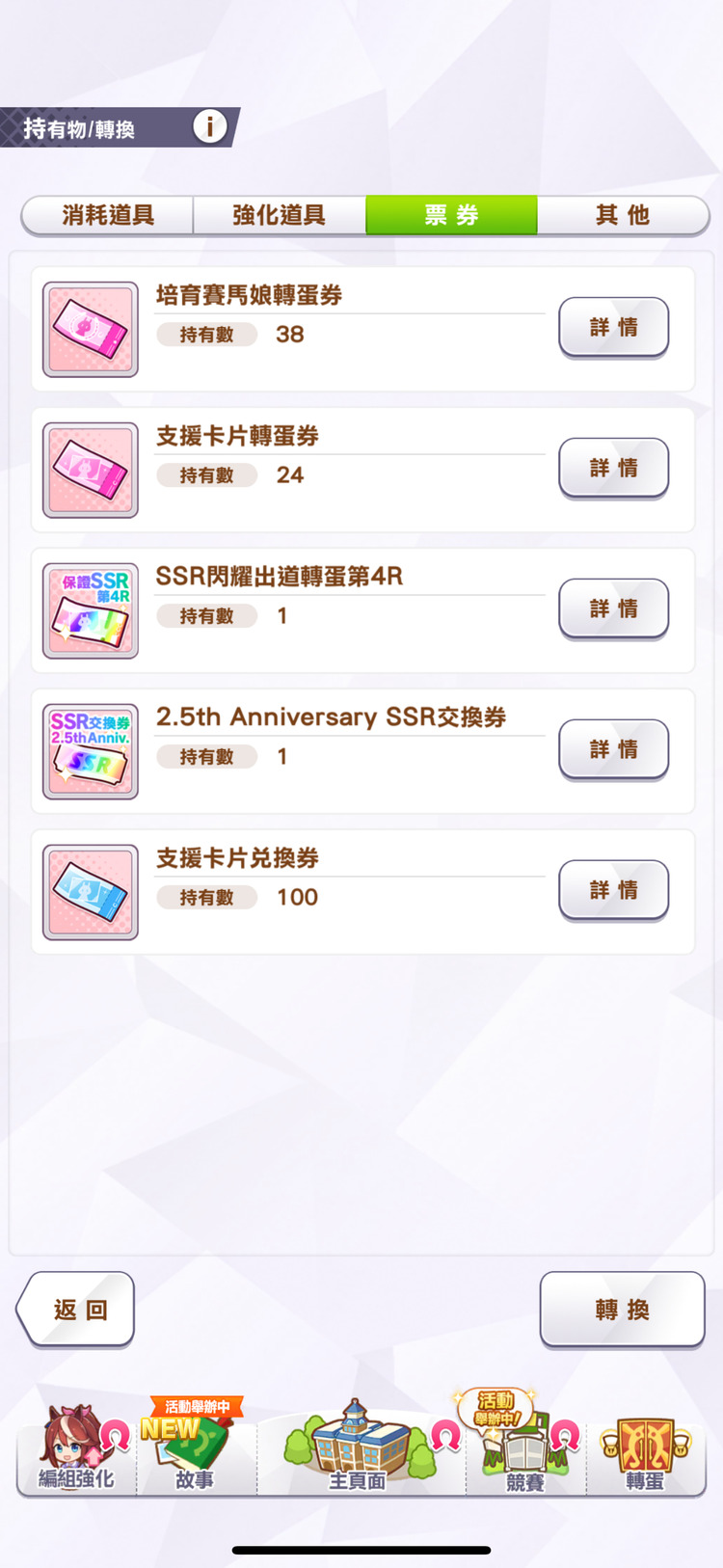
Task: View 詳情 for 培育賽馬娘轉蛋券
Action: tap(613, 327)
